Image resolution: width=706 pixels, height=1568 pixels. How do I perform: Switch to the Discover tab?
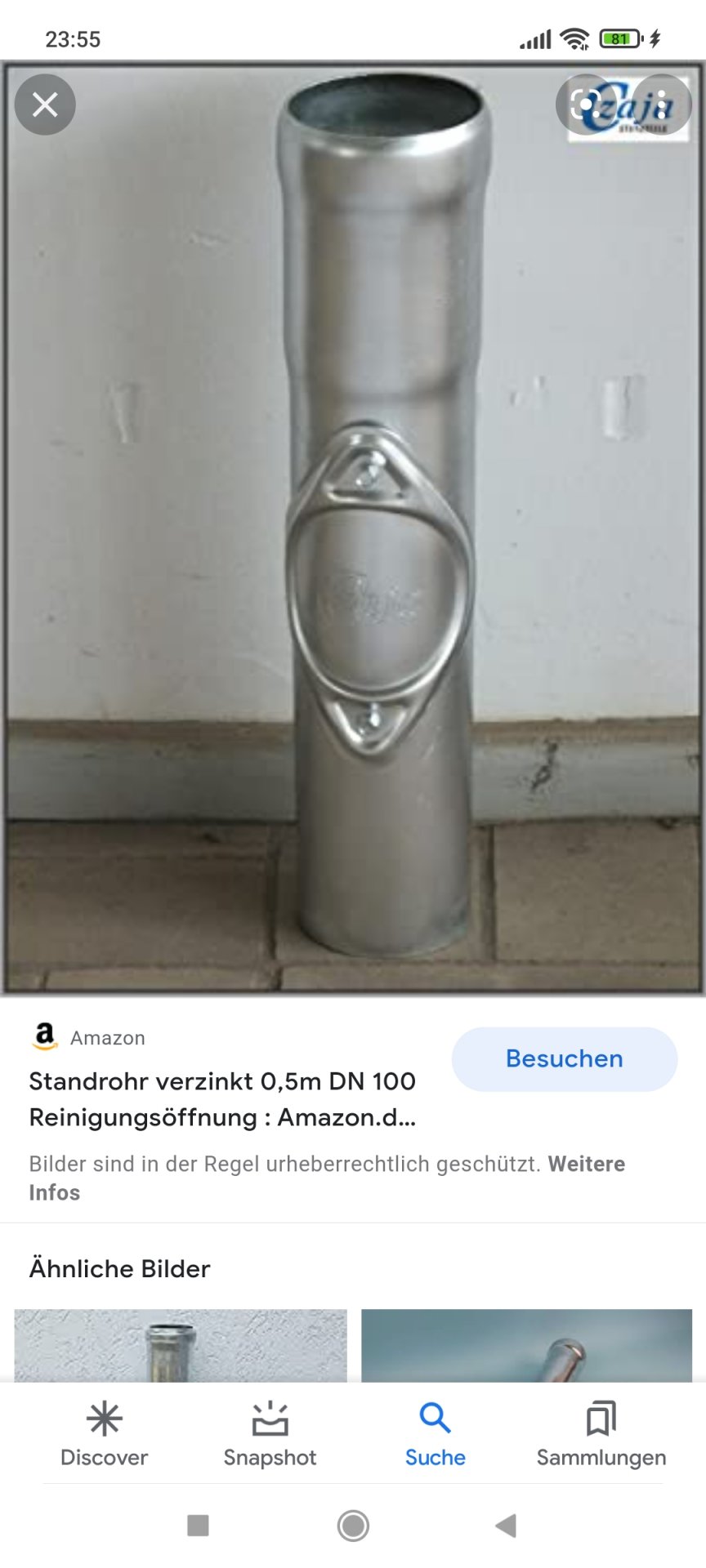[105, 1435]
